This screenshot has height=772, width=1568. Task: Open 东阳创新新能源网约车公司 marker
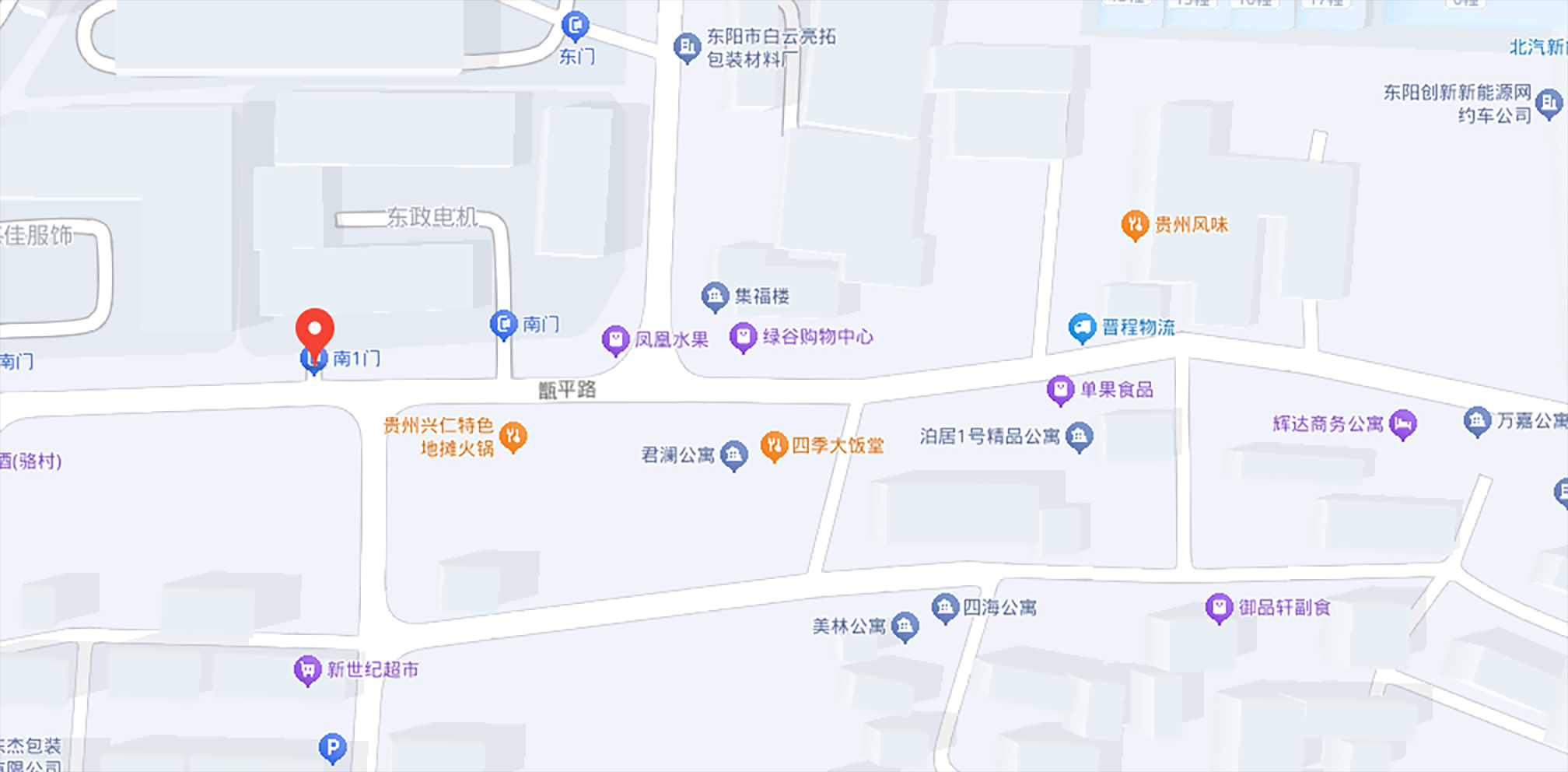(1549, 104)
